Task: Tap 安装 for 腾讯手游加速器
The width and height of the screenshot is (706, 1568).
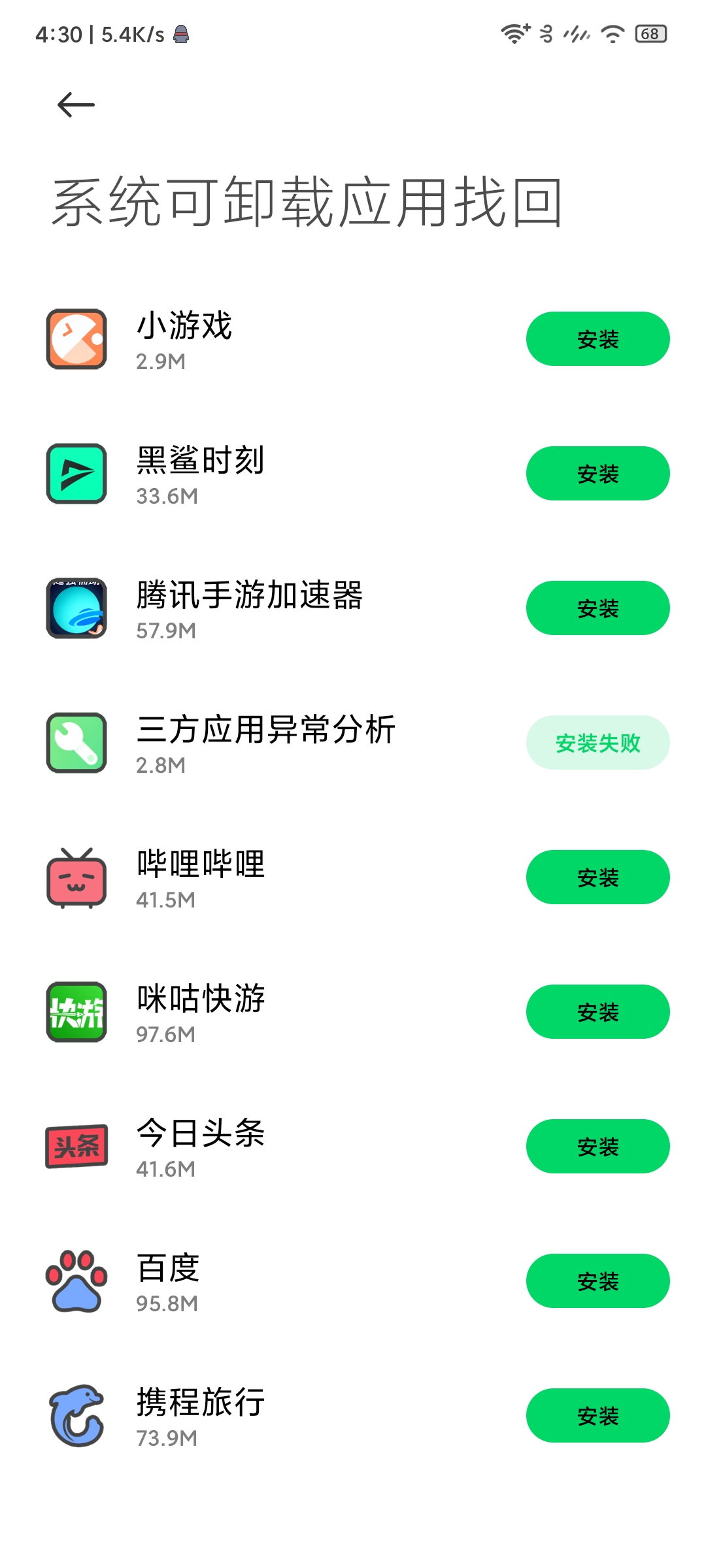Action: [597, 608]
